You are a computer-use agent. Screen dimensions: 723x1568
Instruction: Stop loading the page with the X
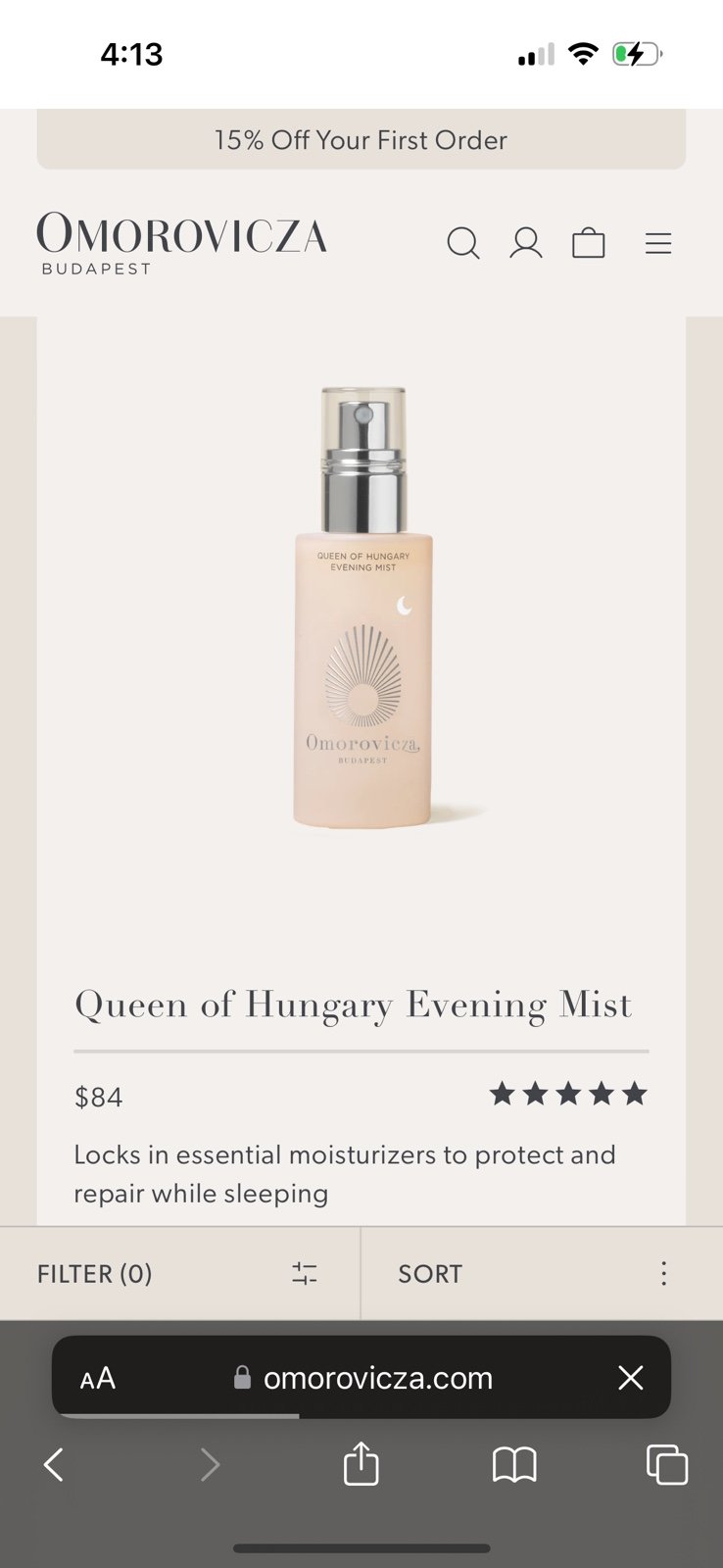tap(631, 1378)
